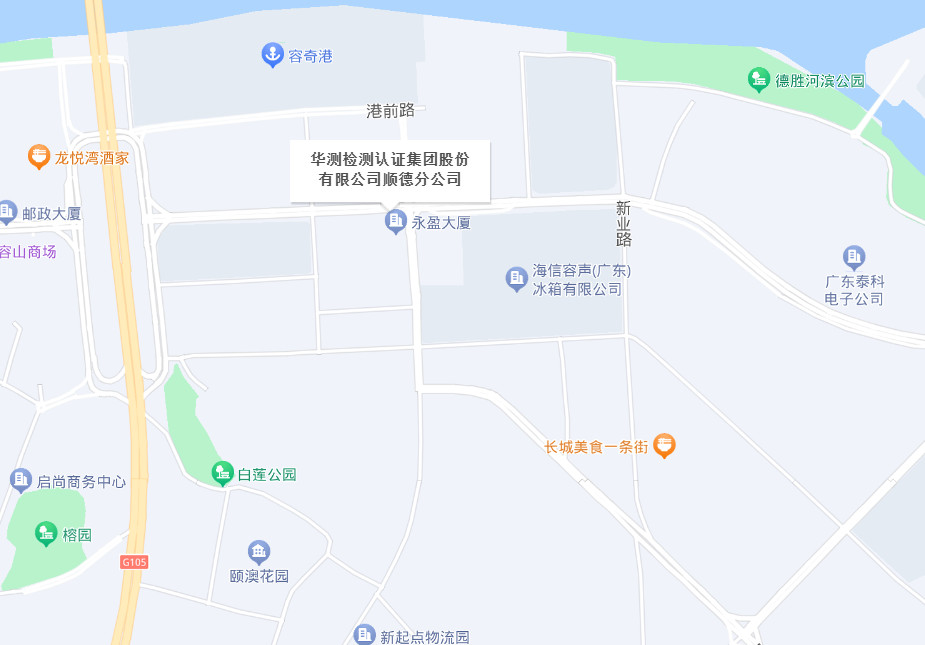Tap the 海信容声冰箱有限公司 marker
Screen dimensions: 925x645
pos(516,279)
